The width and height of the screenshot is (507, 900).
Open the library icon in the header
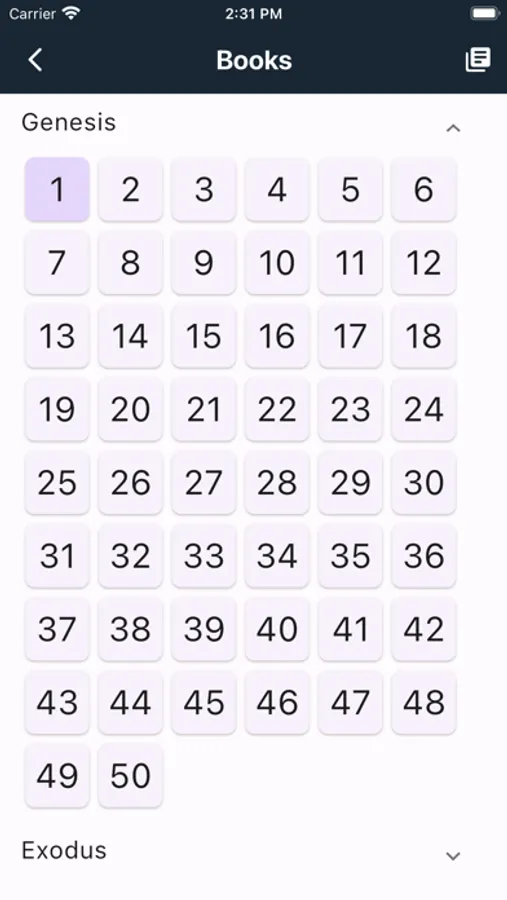pyautogui.click(x=478, y=60)
